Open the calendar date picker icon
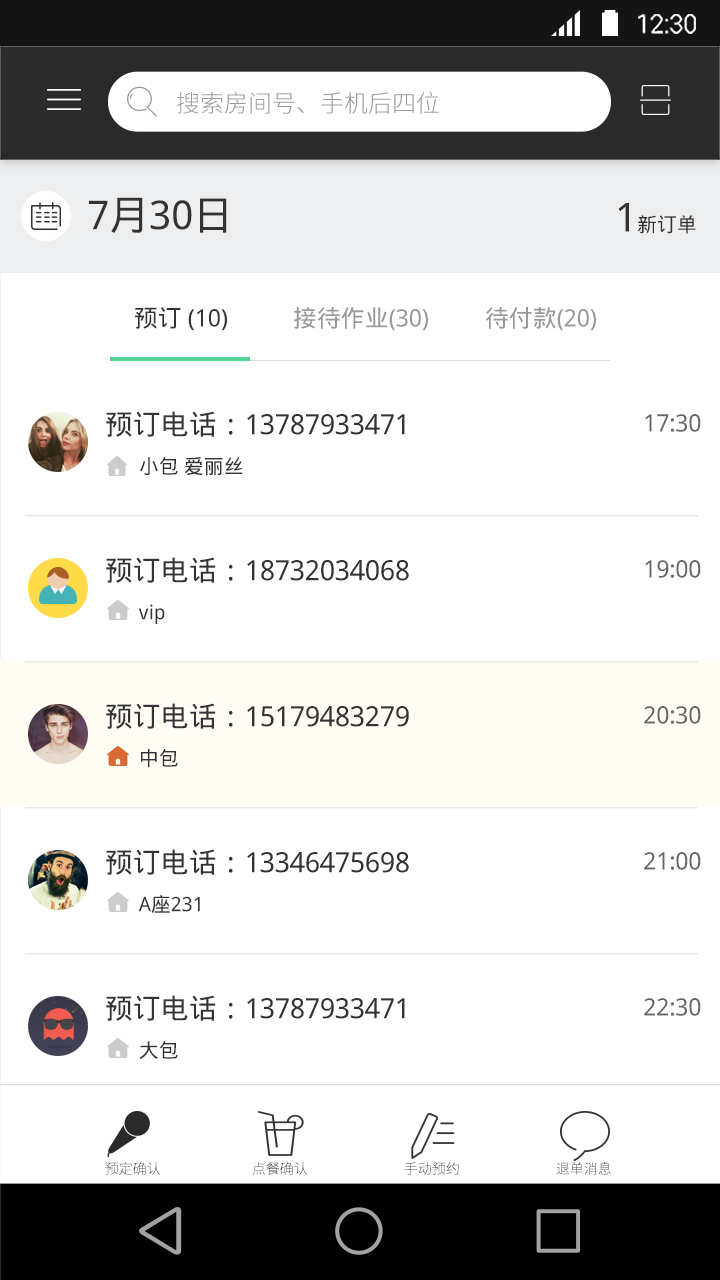The height and width of the screenshot is (1280, 720). click(46, 216)
